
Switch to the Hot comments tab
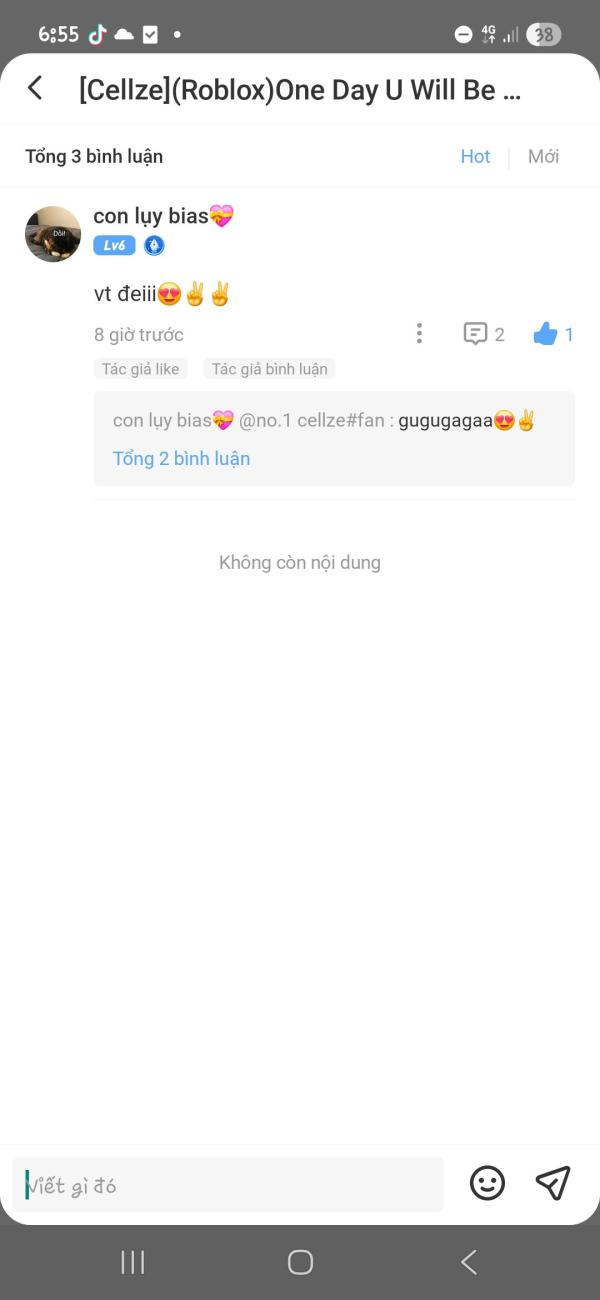[475, 156]
